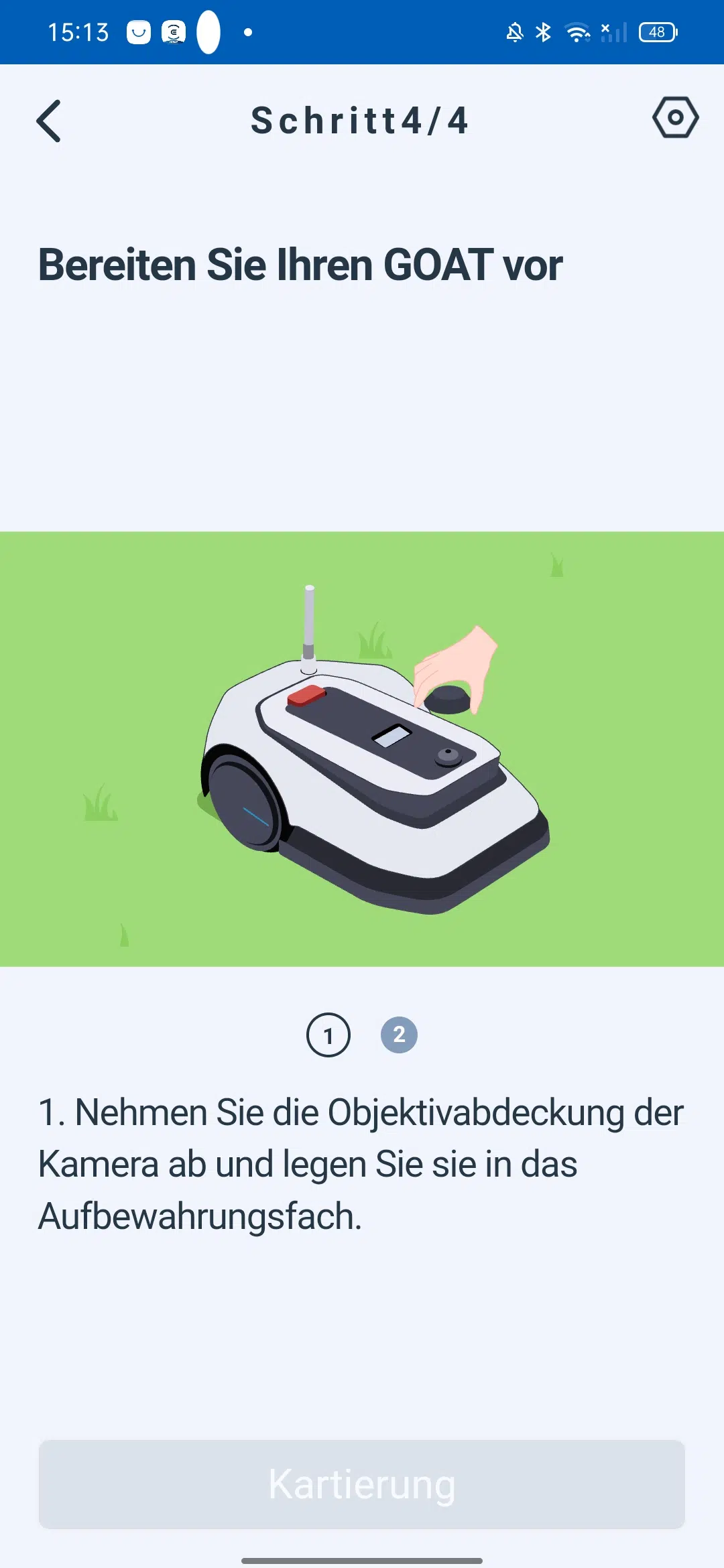
Task: Jump to step indicator 2
Action: pos(400,1035)
